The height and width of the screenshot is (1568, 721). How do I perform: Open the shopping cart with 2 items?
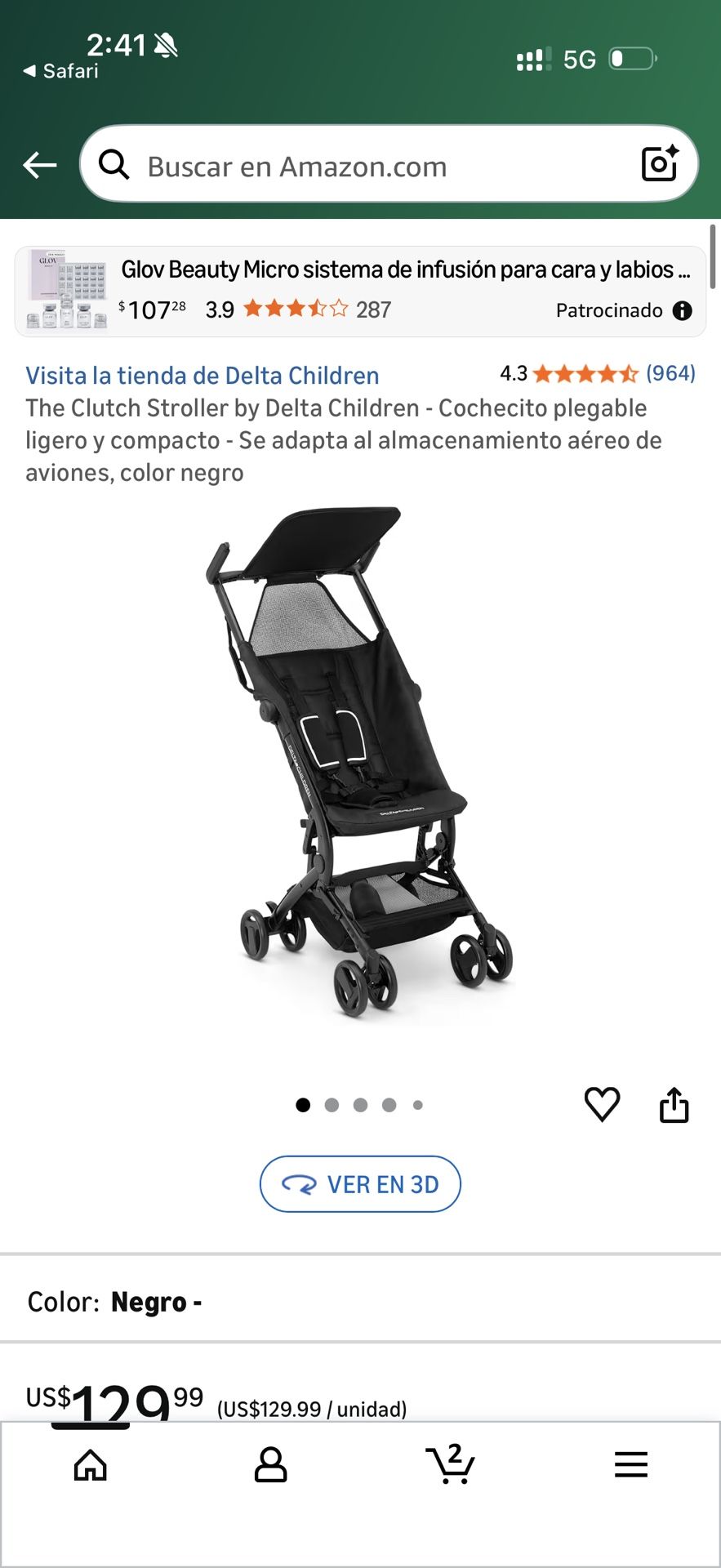(450, 1464)
